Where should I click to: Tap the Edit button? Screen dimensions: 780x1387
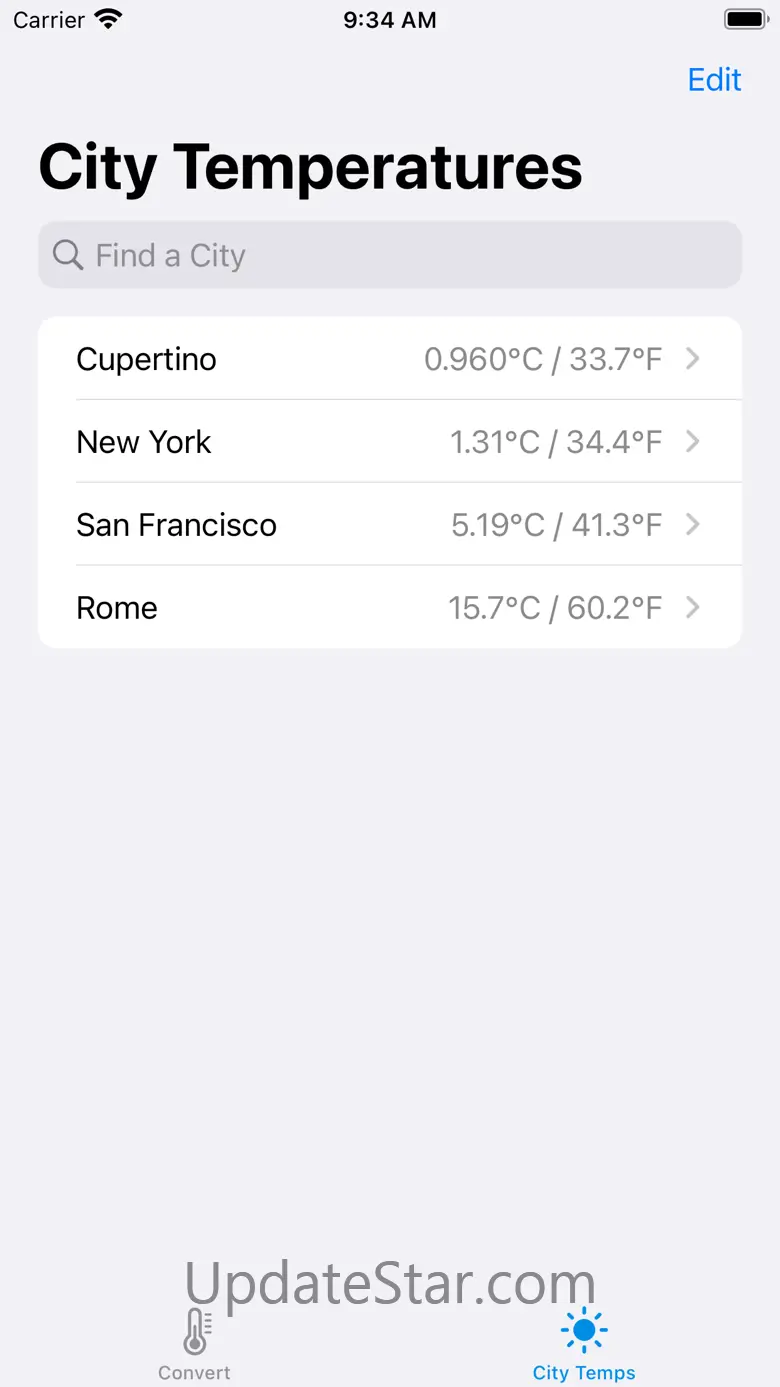(x=714, y=80)
